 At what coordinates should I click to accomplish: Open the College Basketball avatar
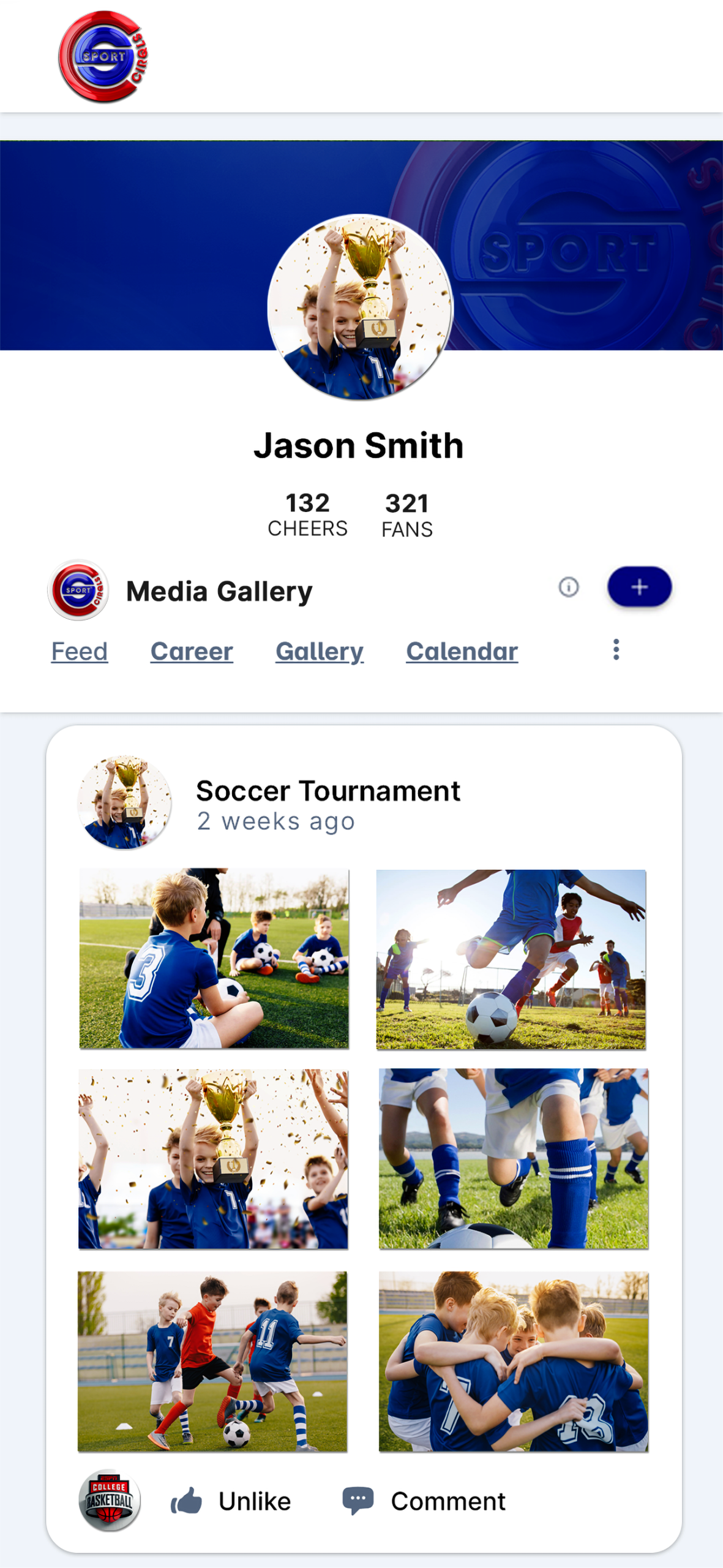click(x=110, y=1500)
